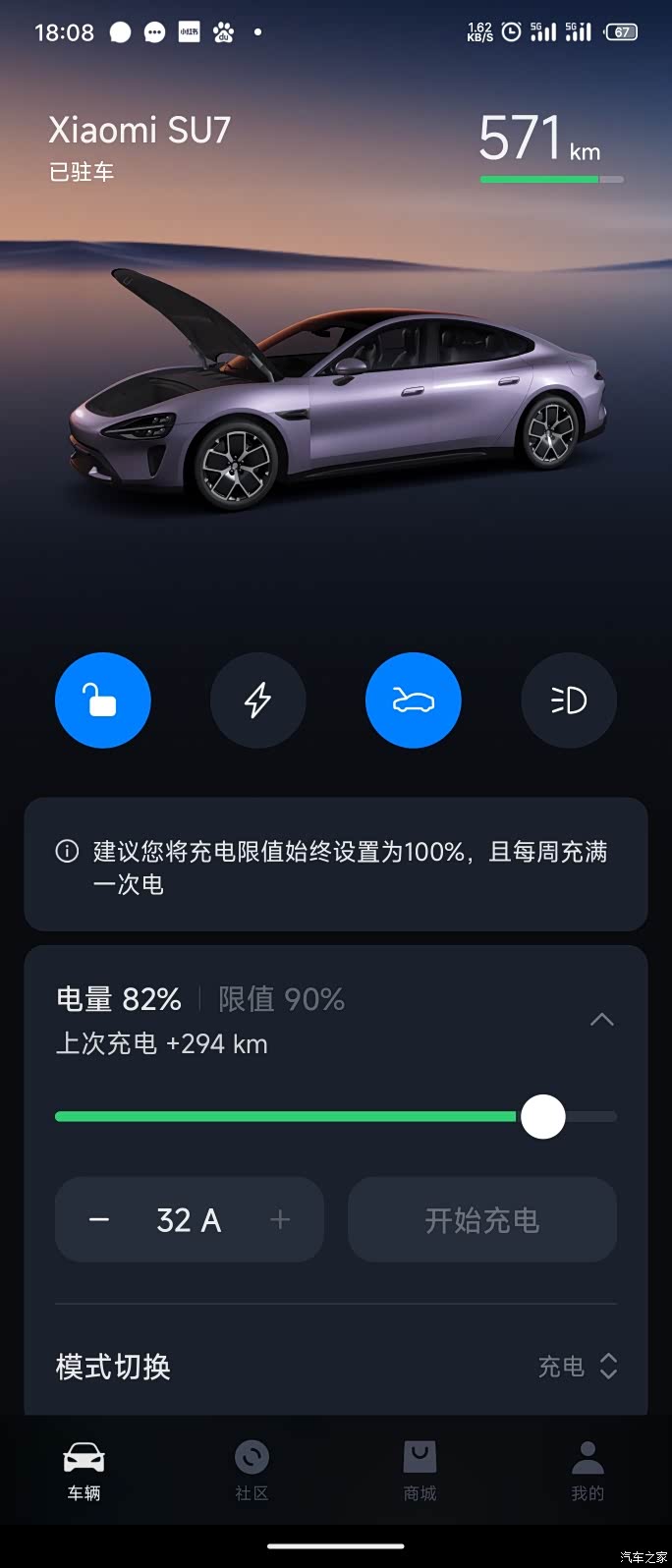Viewport: 672px width, 1568px height.
Task: Select the 车辆 tab
Action: [x=84, y=1470]
